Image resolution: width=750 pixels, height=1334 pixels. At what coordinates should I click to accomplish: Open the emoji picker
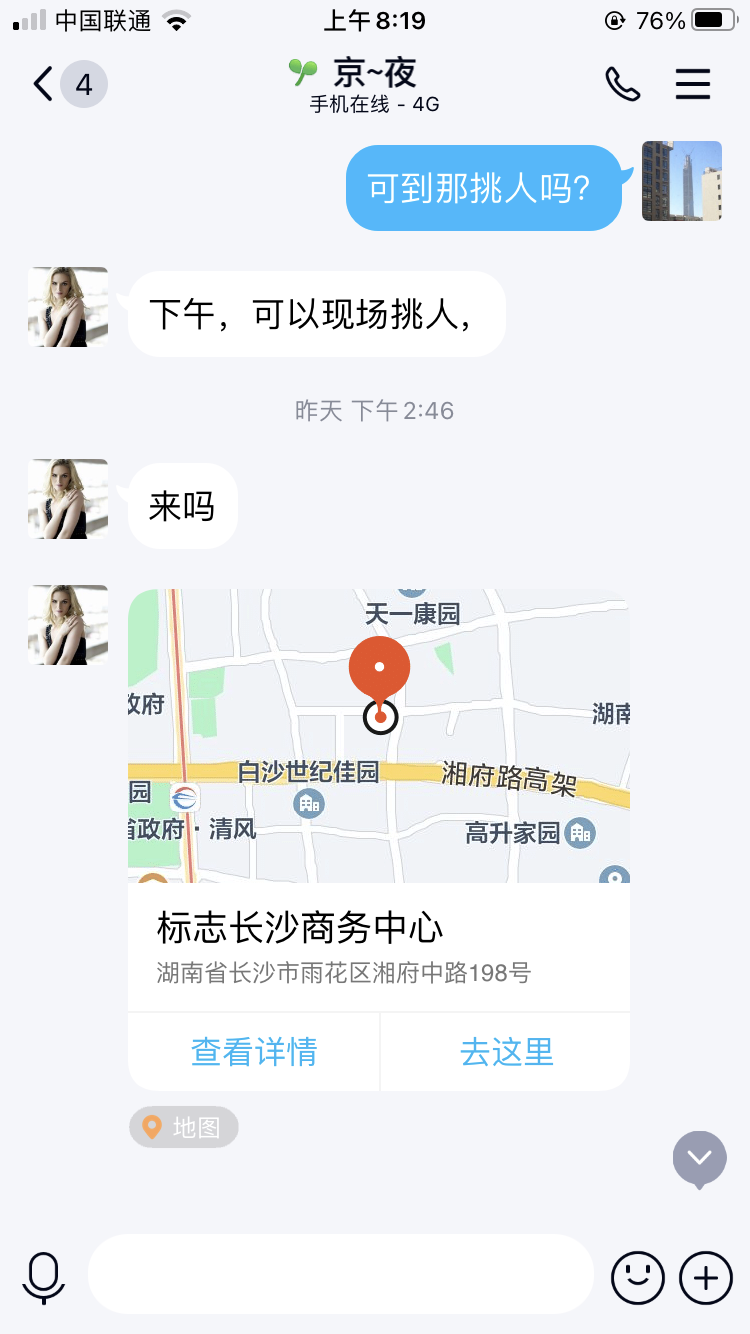click(638, 1277)
